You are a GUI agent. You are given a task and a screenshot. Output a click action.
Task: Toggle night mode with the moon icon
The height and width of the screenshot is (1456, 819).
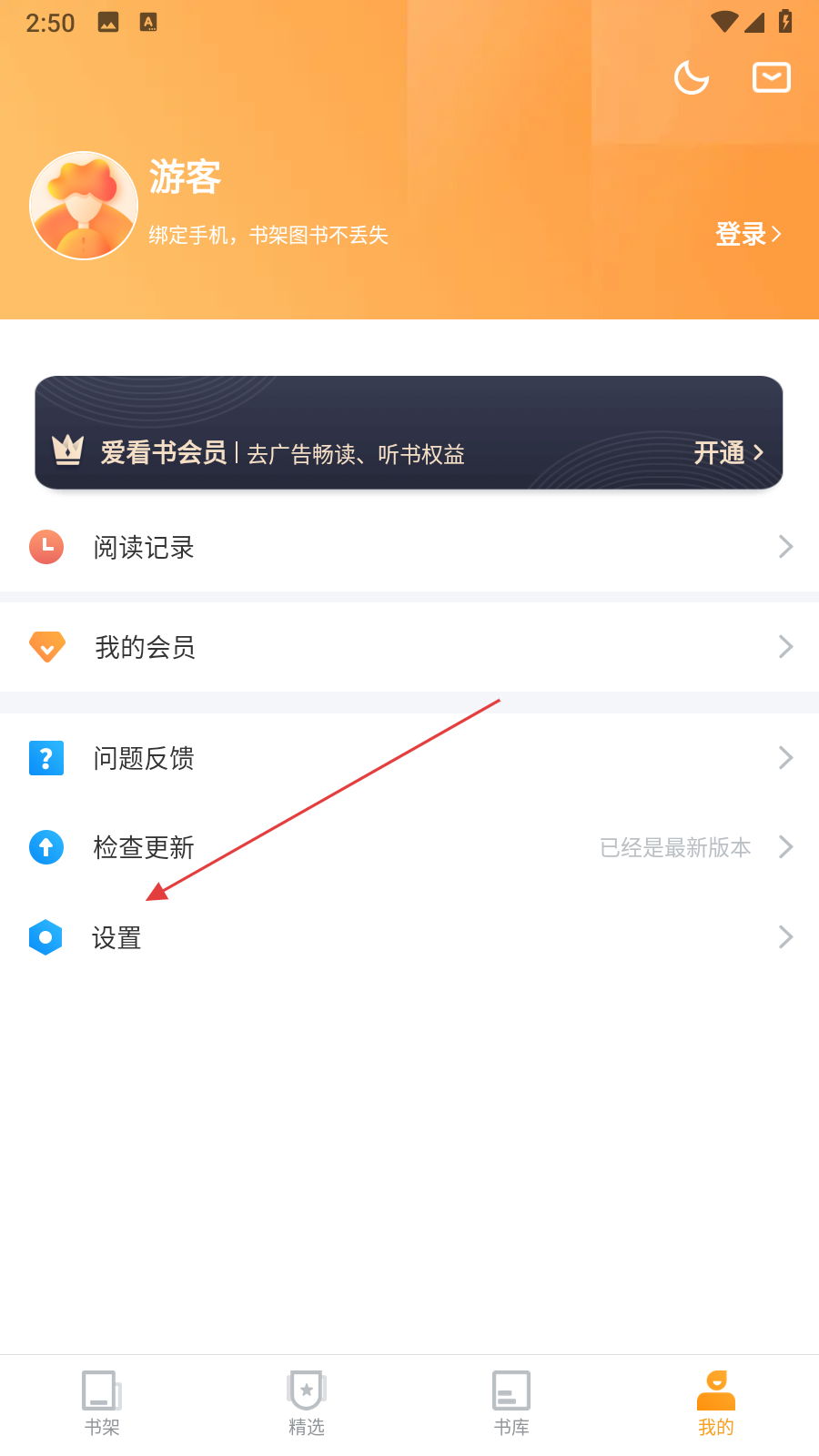coord(691,77)
